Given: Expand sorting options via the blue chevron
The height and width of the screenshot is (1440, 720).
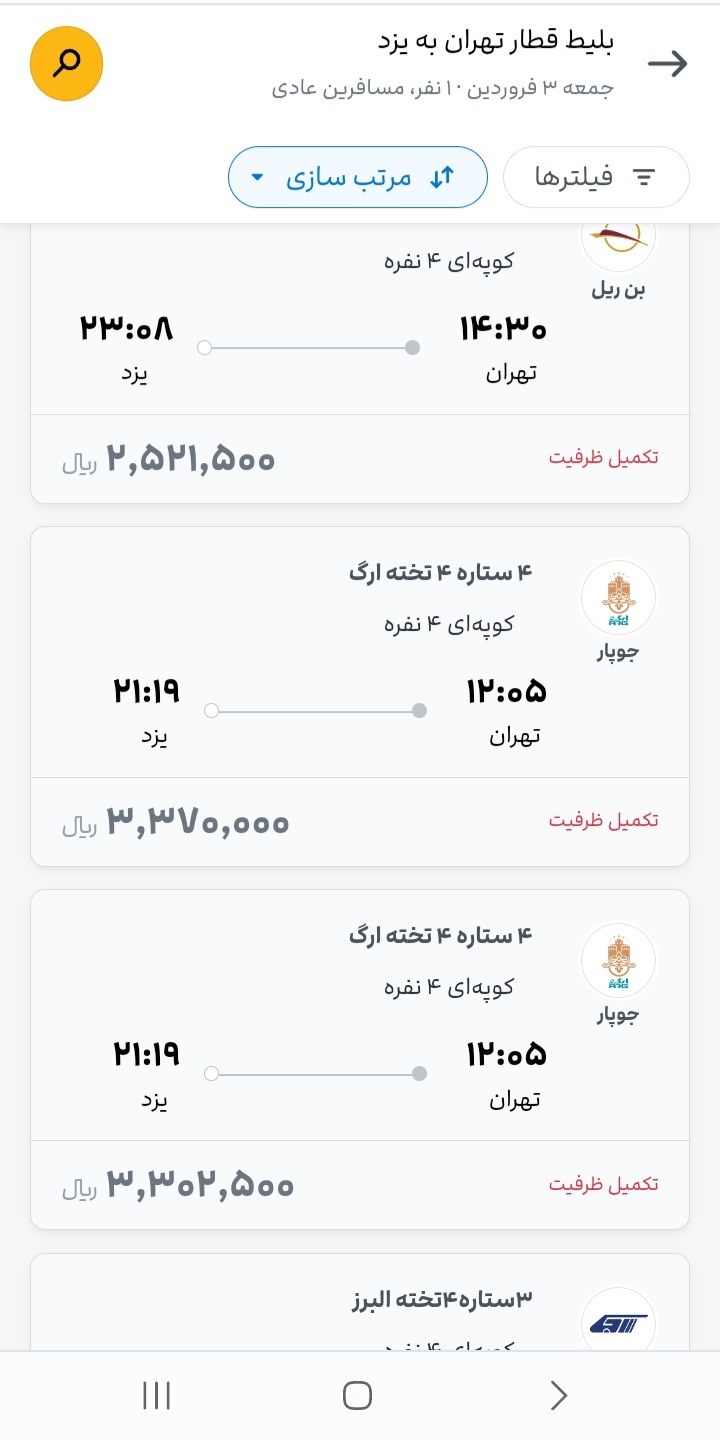Looking at the screenshot, I should [257, 177].
